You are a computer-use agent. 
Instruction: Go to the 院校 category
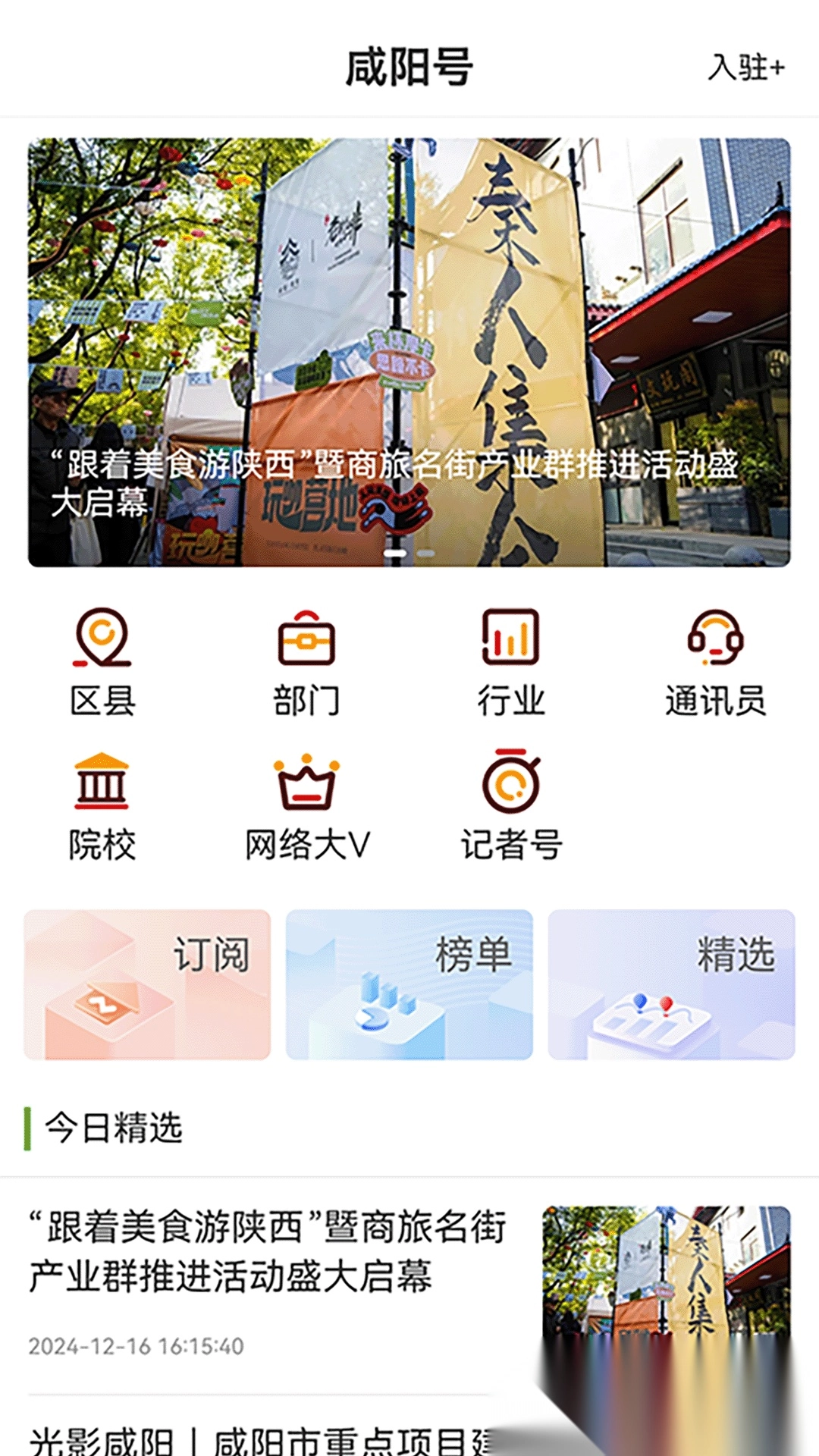pos(102,807)
